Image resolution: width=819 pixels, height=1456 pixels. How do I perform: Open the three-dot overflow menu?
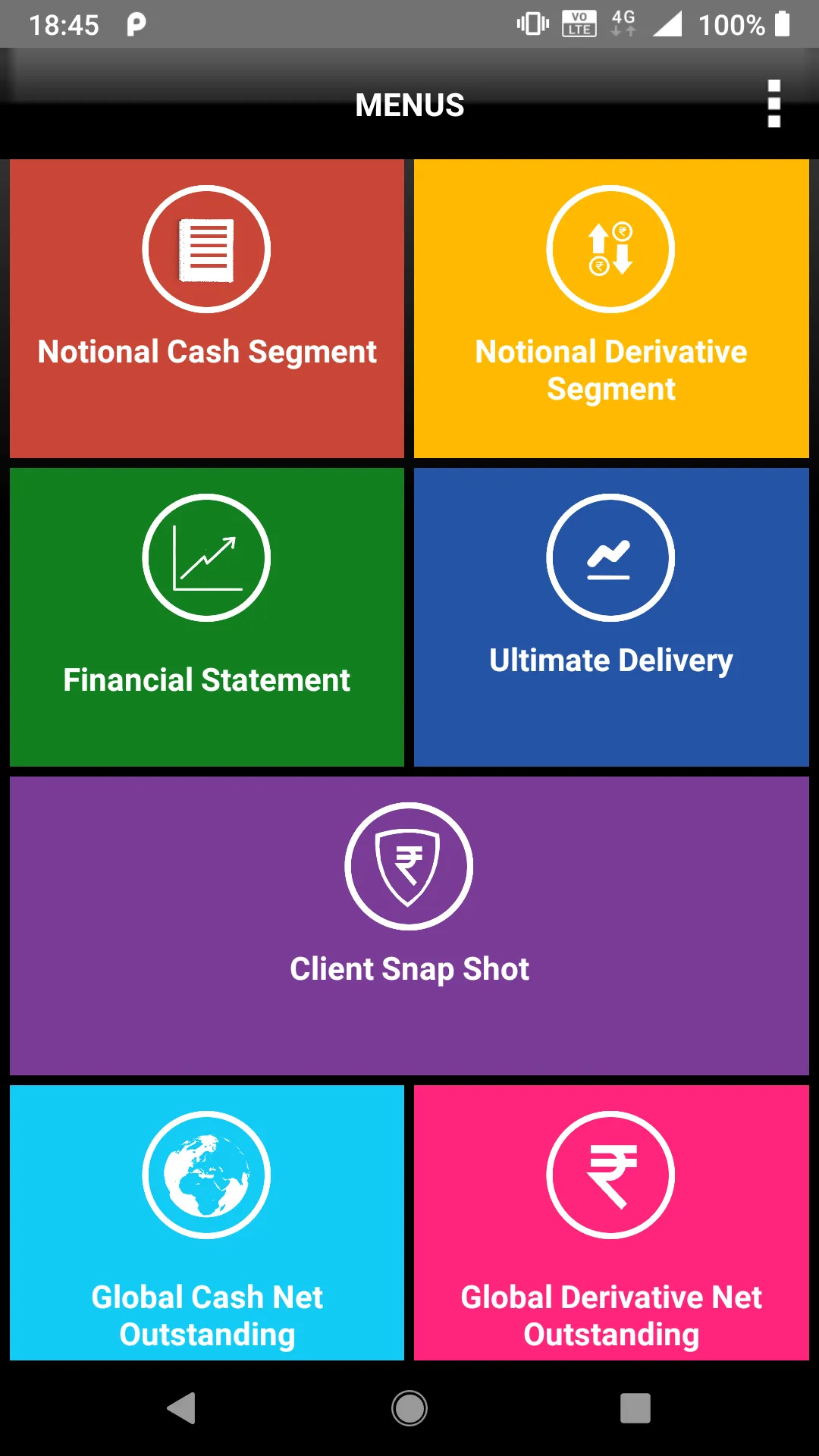tap(773, 105)
